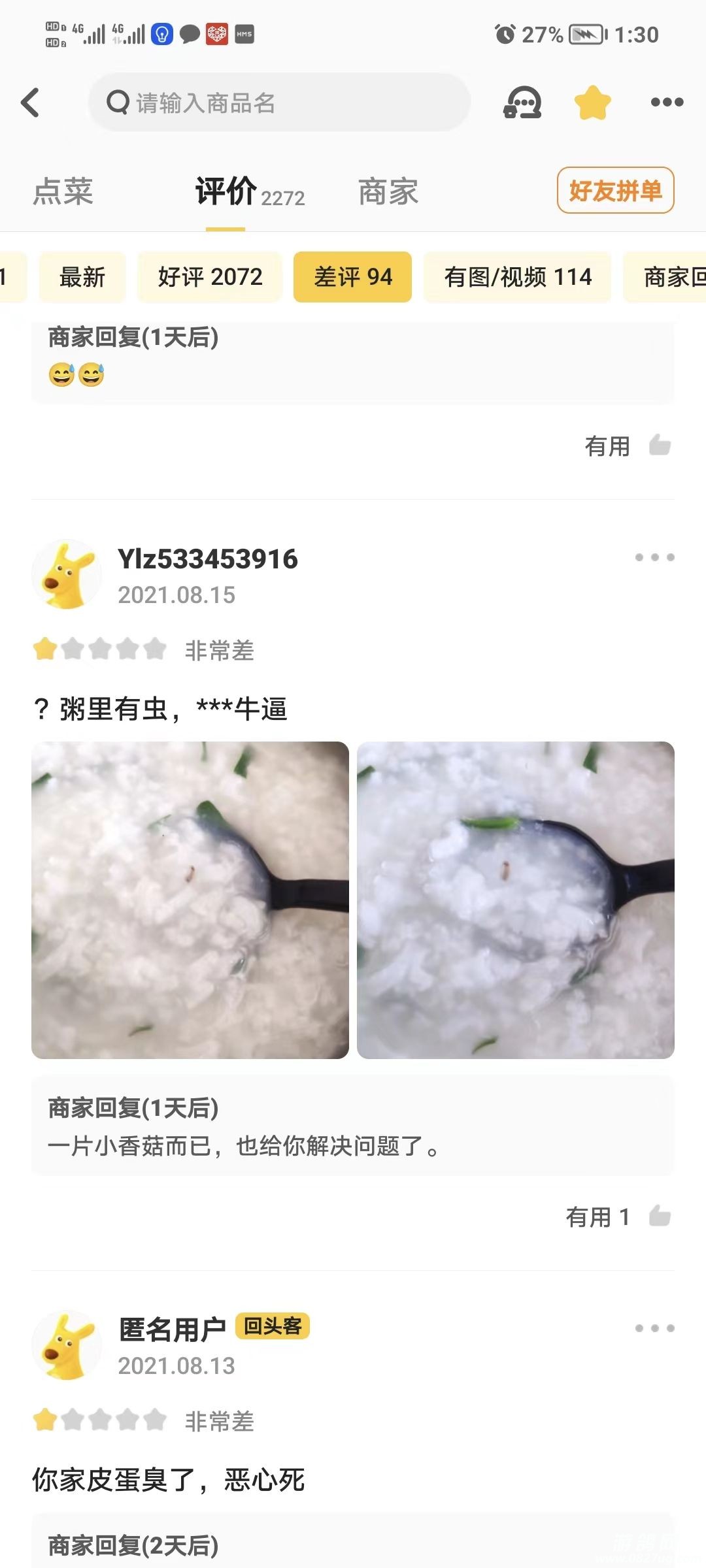Open Ylz533453916's profile avatar

[x=67, y=575]
